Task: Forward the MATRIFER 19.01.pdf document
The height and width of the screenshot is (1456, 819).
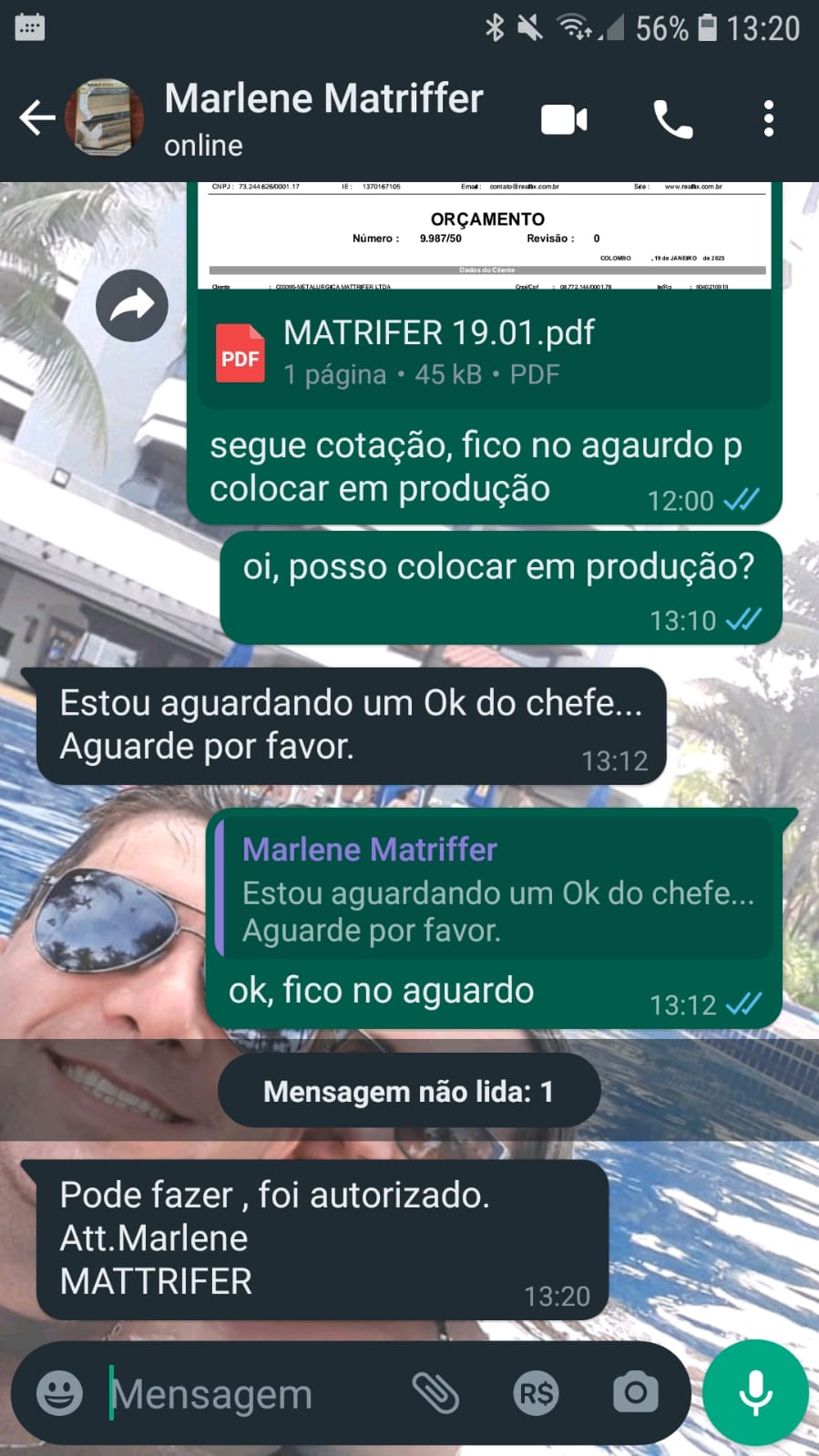Action: [x=132, y=306]
